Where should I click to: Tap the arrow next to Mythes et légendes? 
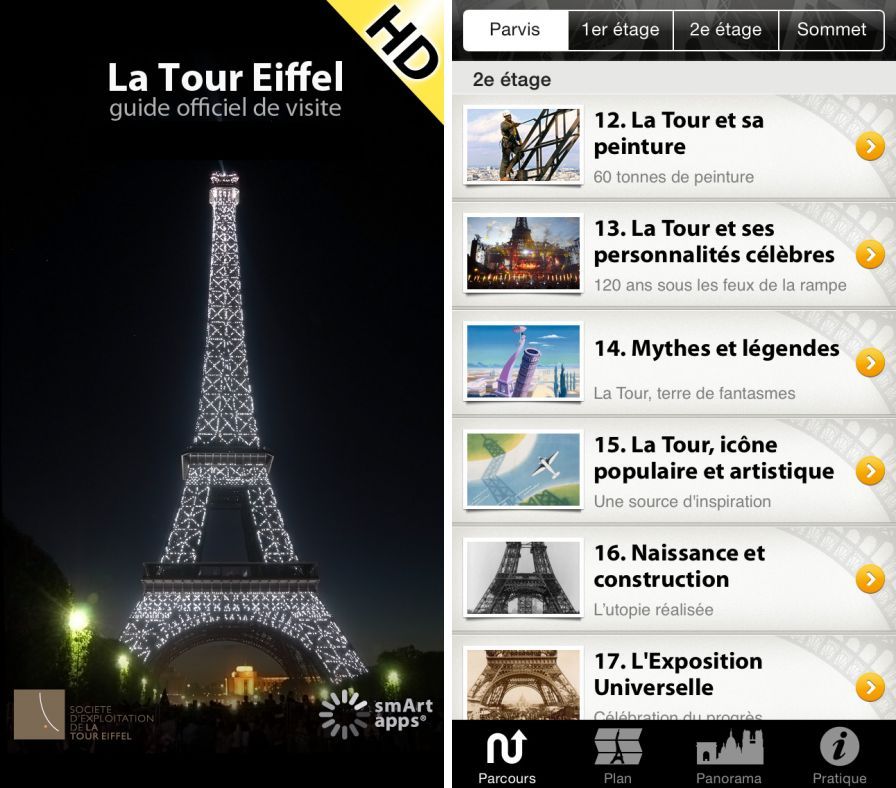tap(870, 363)
